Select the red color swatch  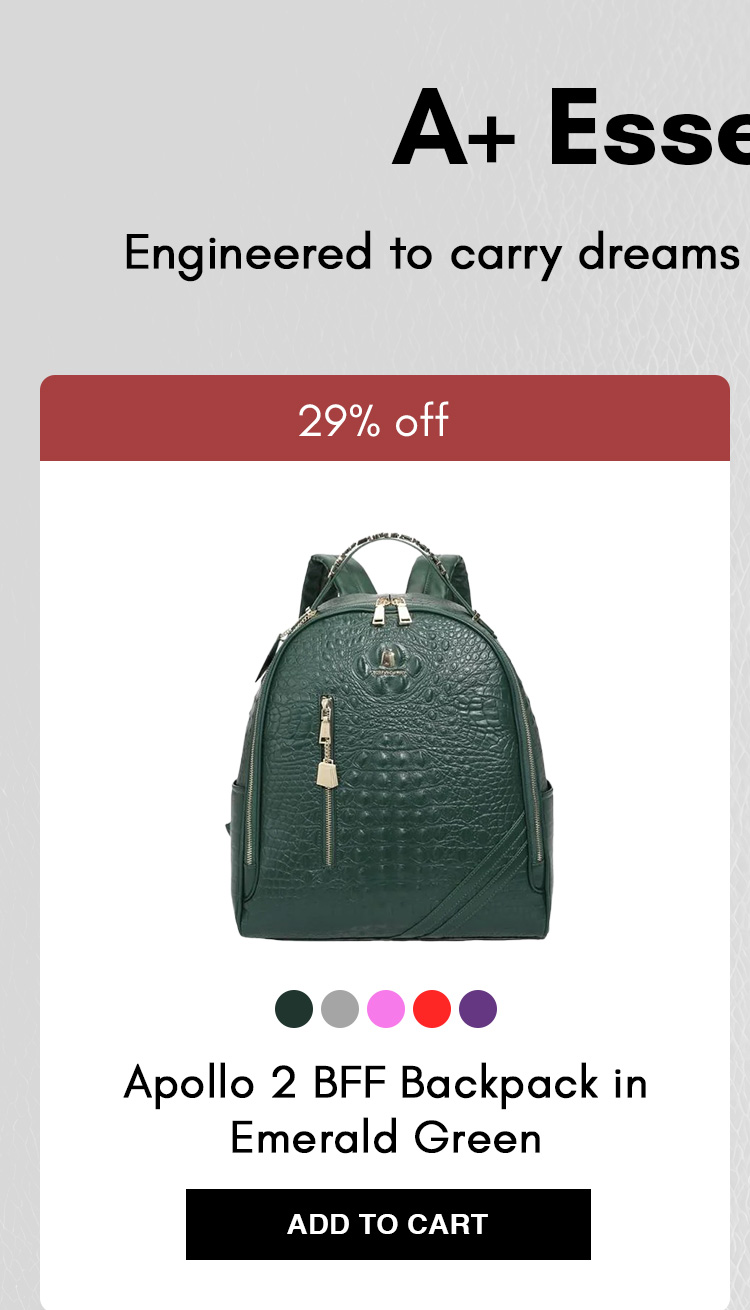(x=432, y=1009)
